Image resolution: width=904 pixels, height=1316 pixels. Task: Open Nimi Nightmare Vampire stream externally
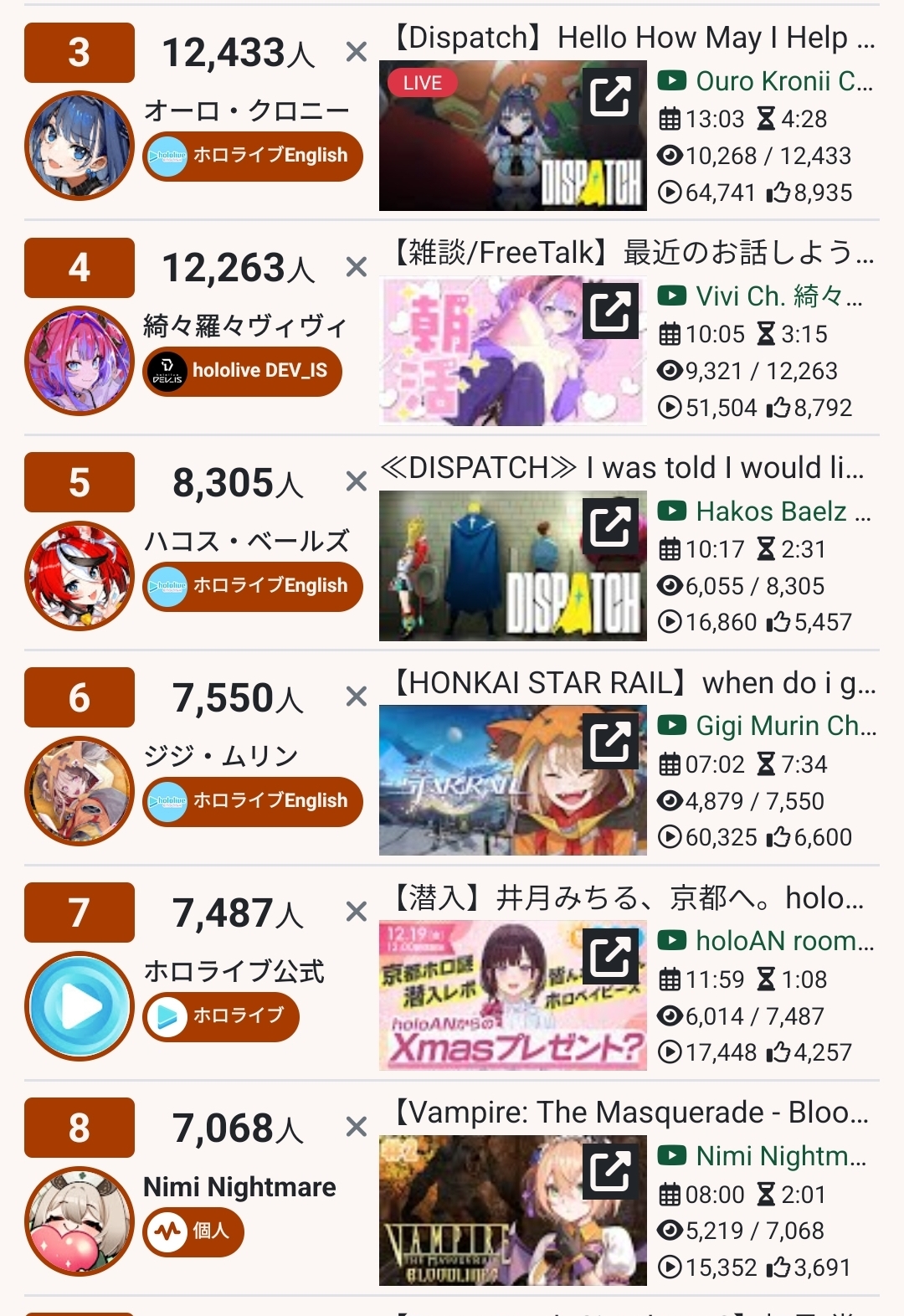pyautogui.click(x=610, y=1170)
